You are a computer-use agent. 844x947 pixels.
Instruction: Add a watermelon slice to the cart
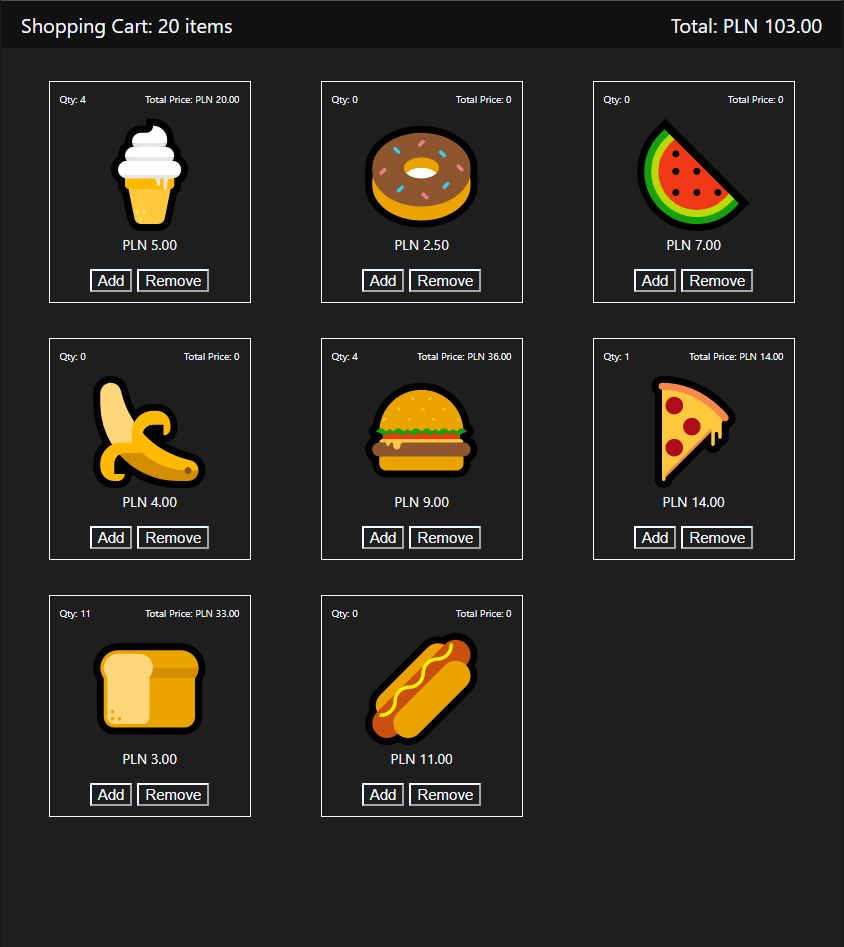click(x=655, y=281)
